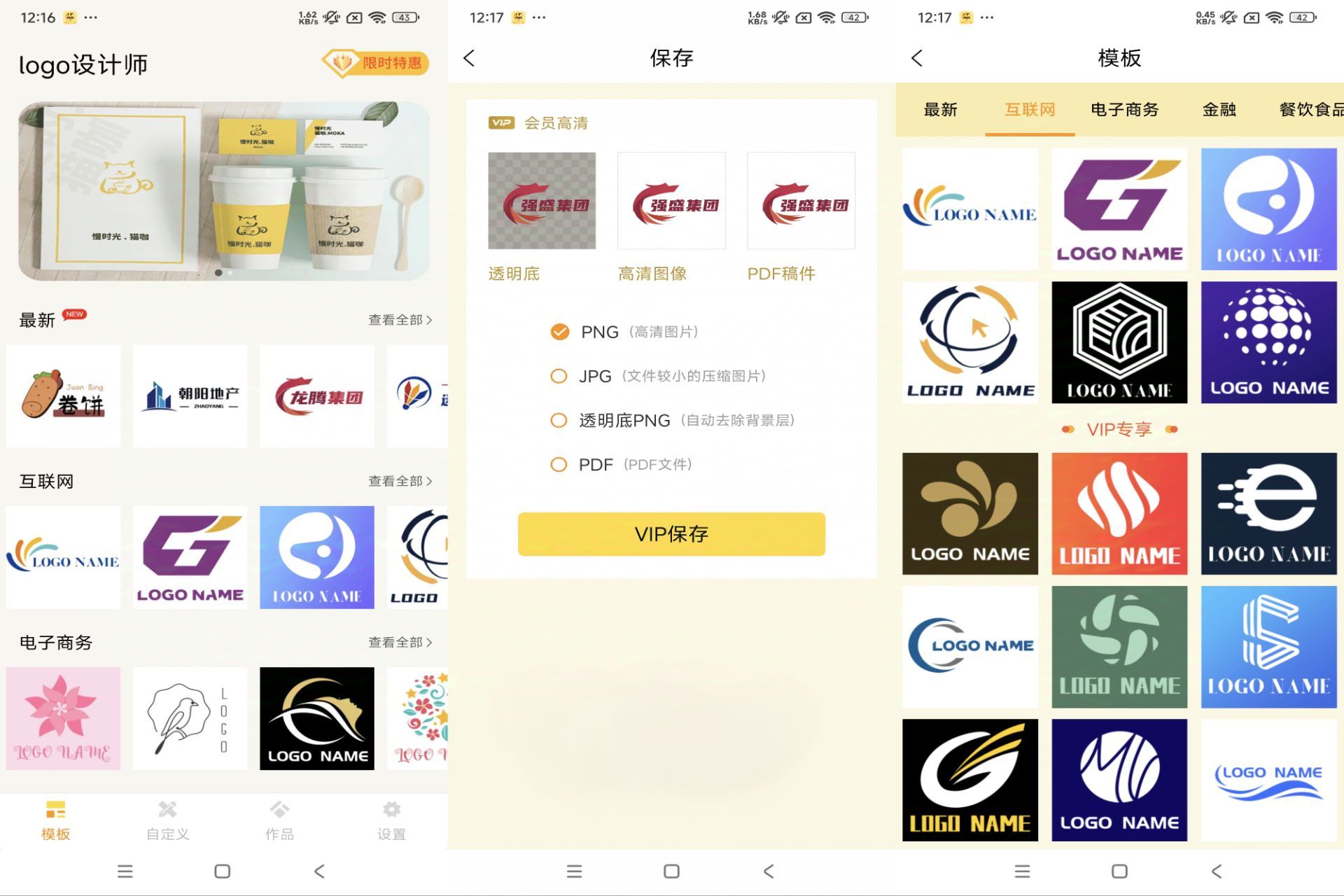This screenshot has height=896, width=1344.
Task: Switch to the 自定义 tab
Action: 167,820
